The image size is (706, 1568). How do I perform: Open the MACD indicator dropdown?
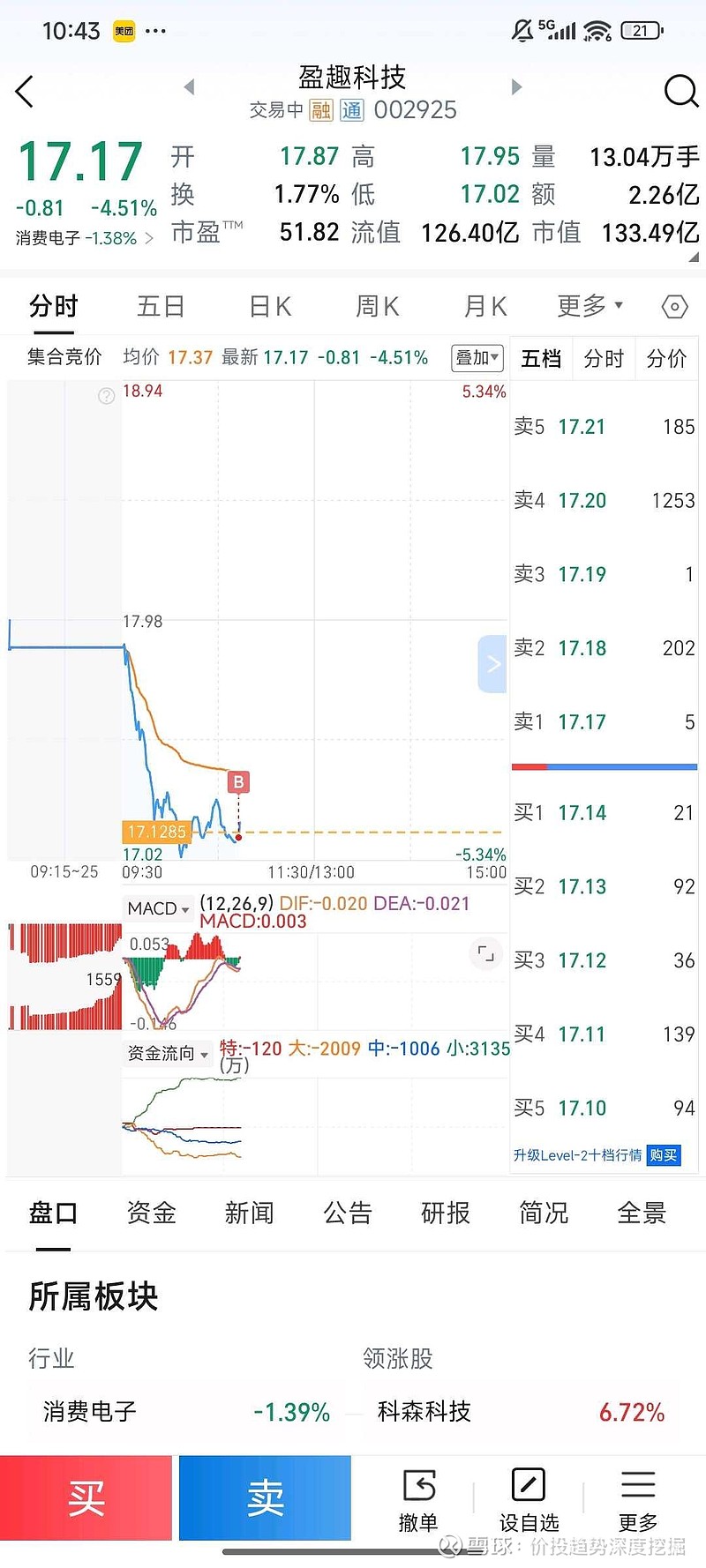157,908
